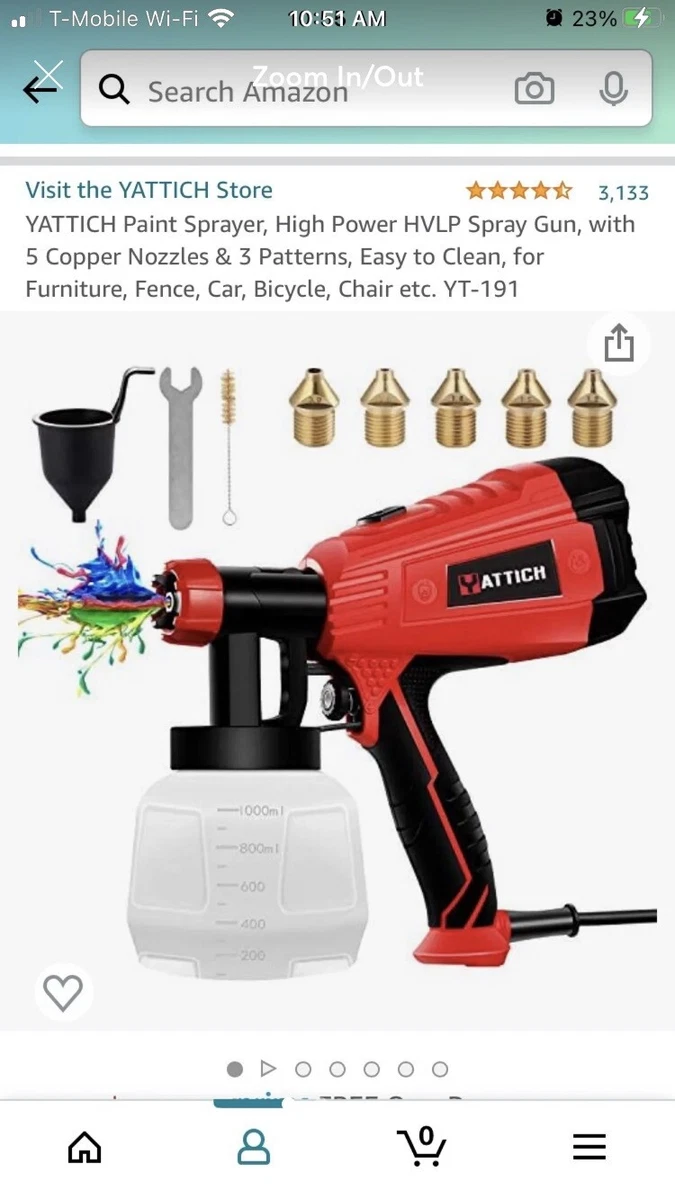Start voice search with the microphone
This screenshot has width=675, height=1200.
pos(613,90)
